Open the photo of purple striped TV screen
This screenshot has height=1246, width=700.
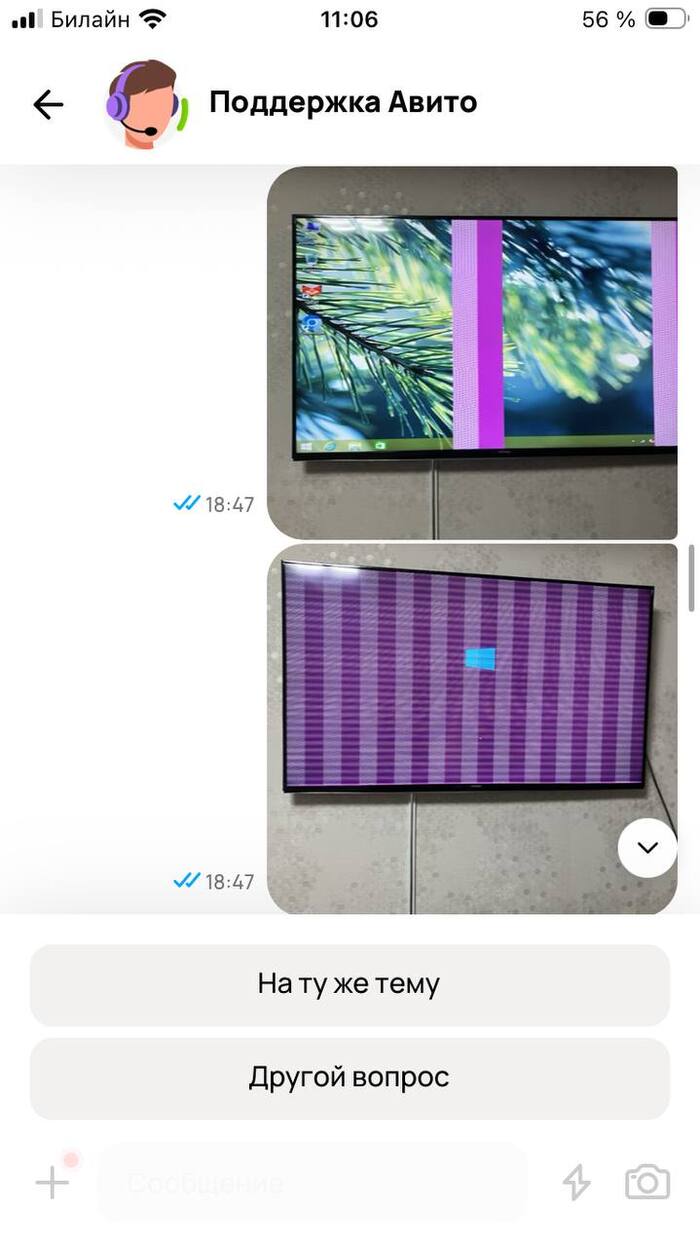coord(472,728)
